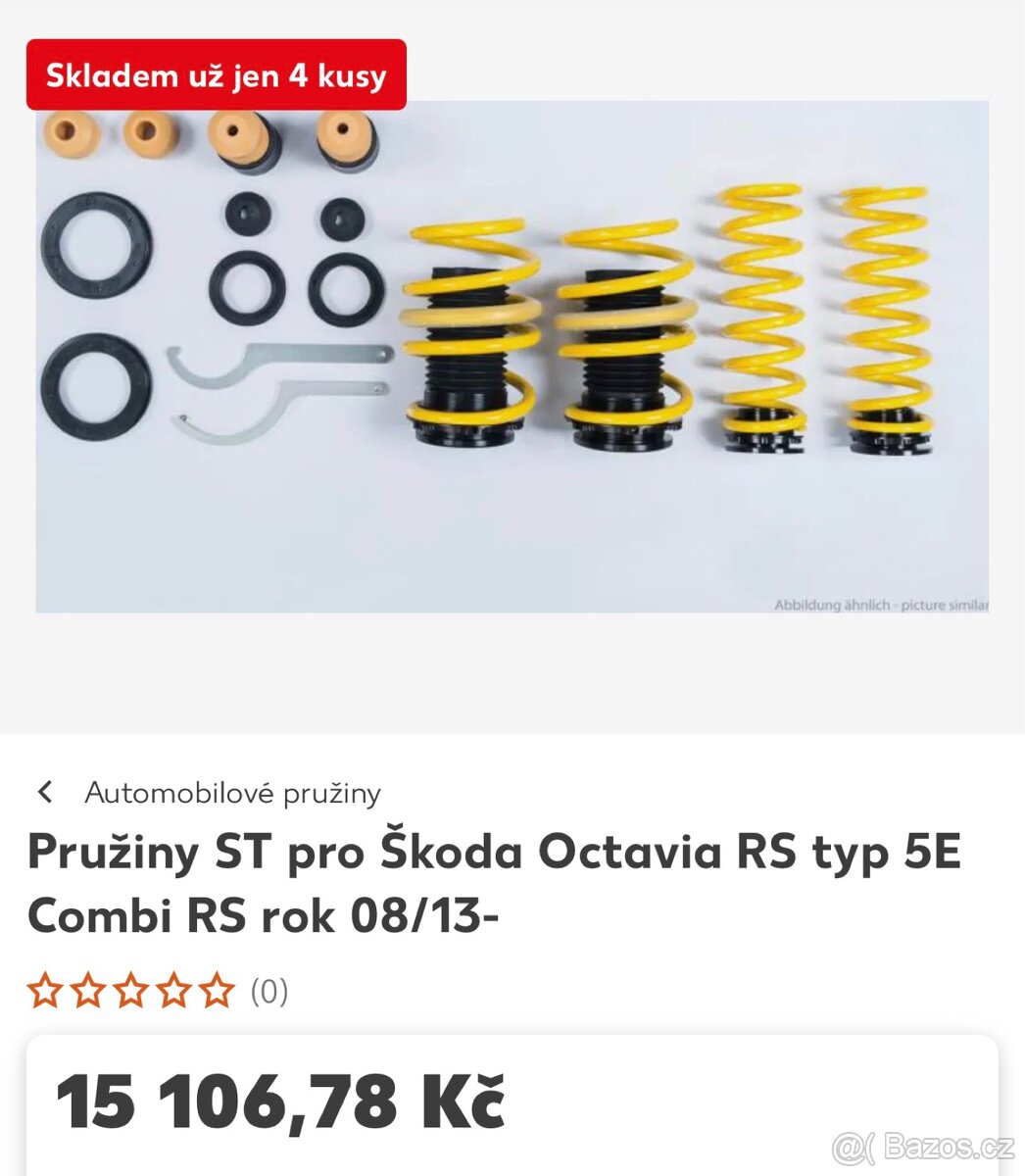Image resolution: width=1025 pixels, height=1176 pixels.
Task: Open the star rating reviews (0)
Action: coord(157,991)
